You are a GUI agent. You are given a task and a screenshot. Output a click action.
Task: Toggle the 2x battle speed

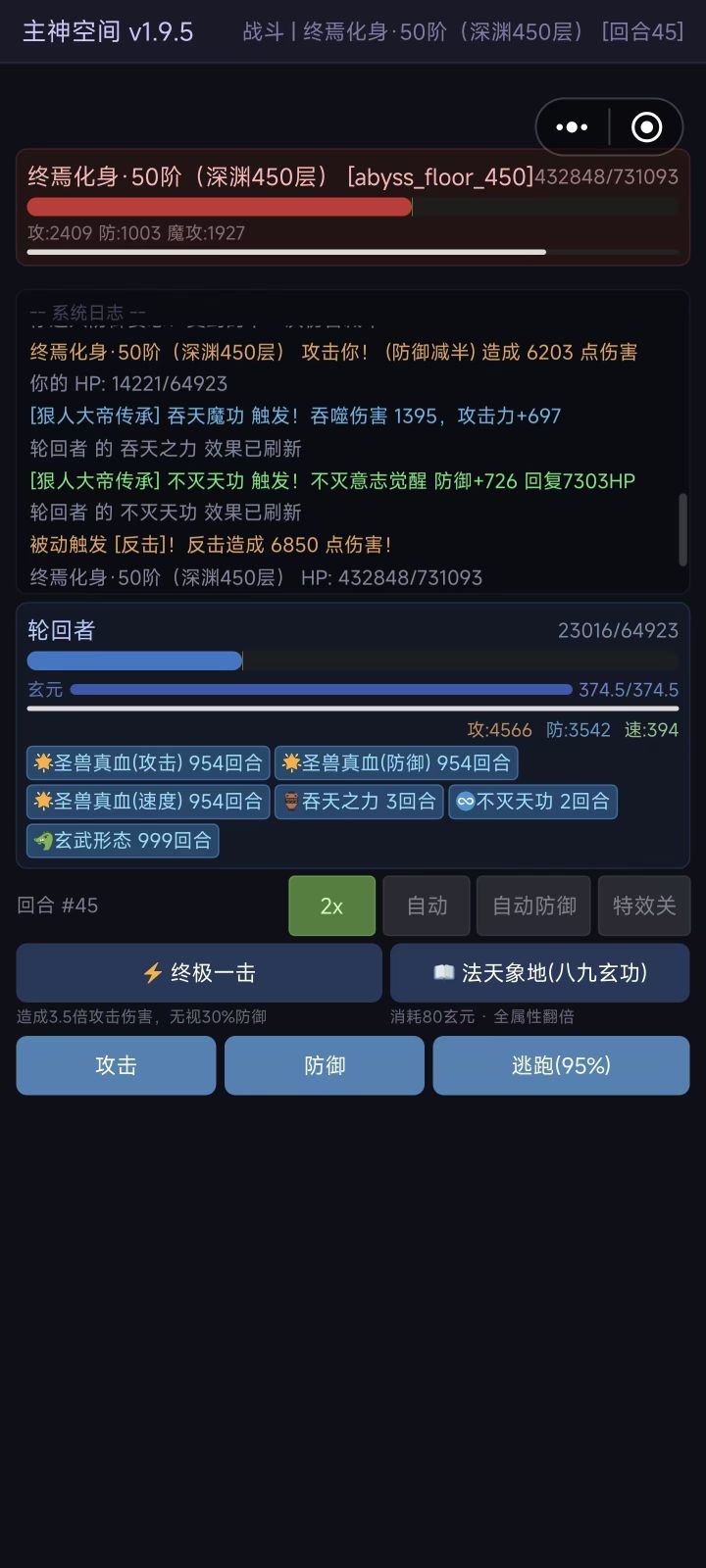click(x=331, y=906)
